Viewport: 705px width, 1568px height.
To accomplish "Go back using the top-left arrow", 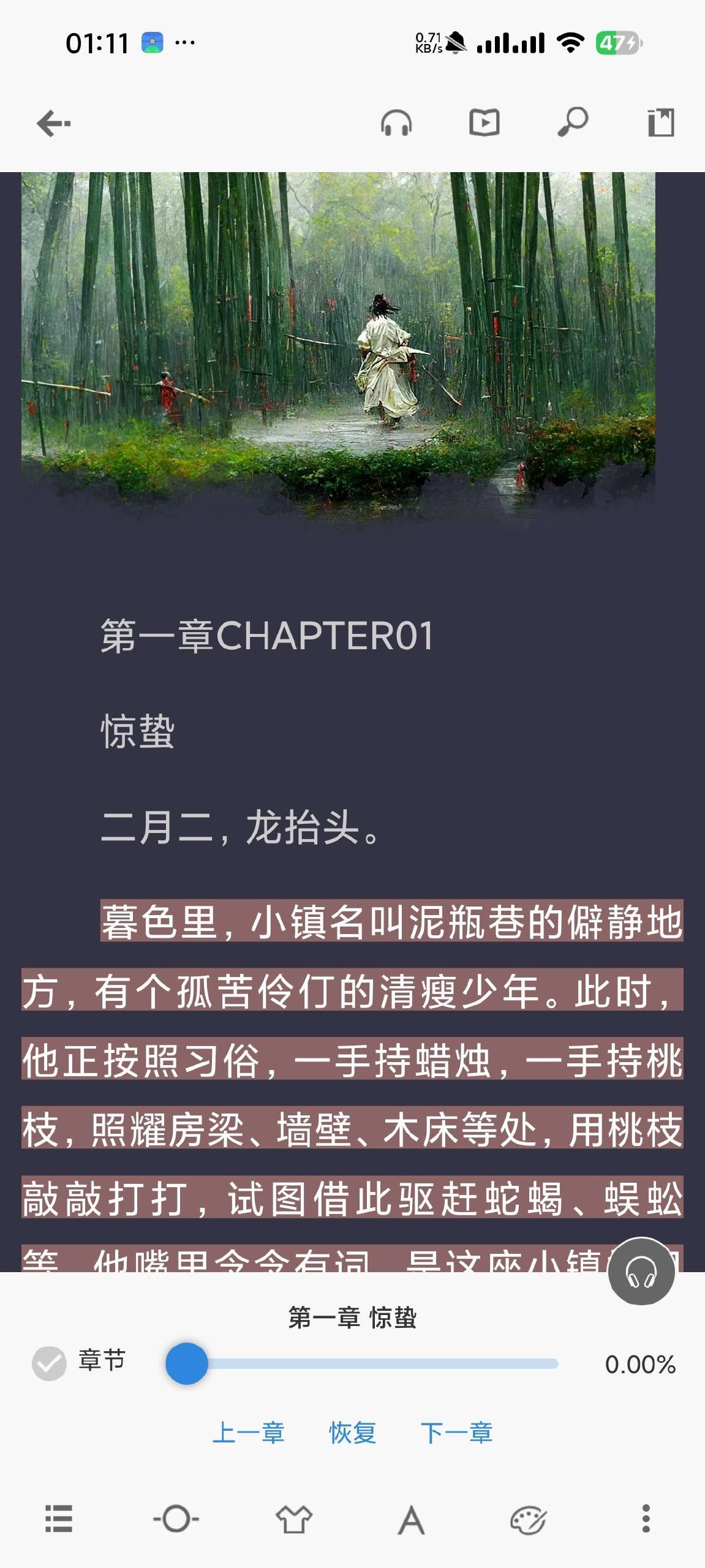I will (x=54, y=123).
